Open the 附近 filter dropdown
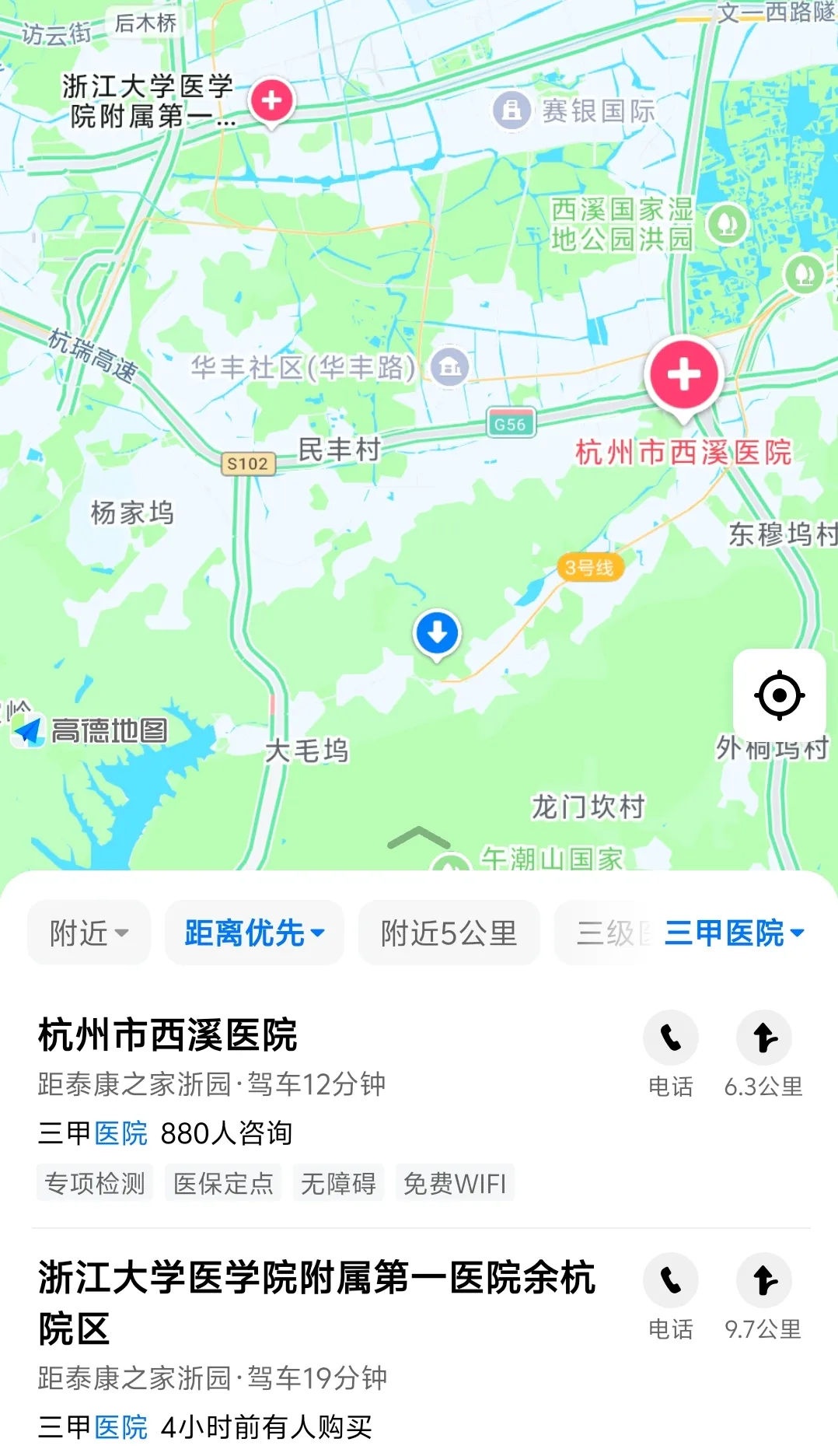 click(89, 933)
